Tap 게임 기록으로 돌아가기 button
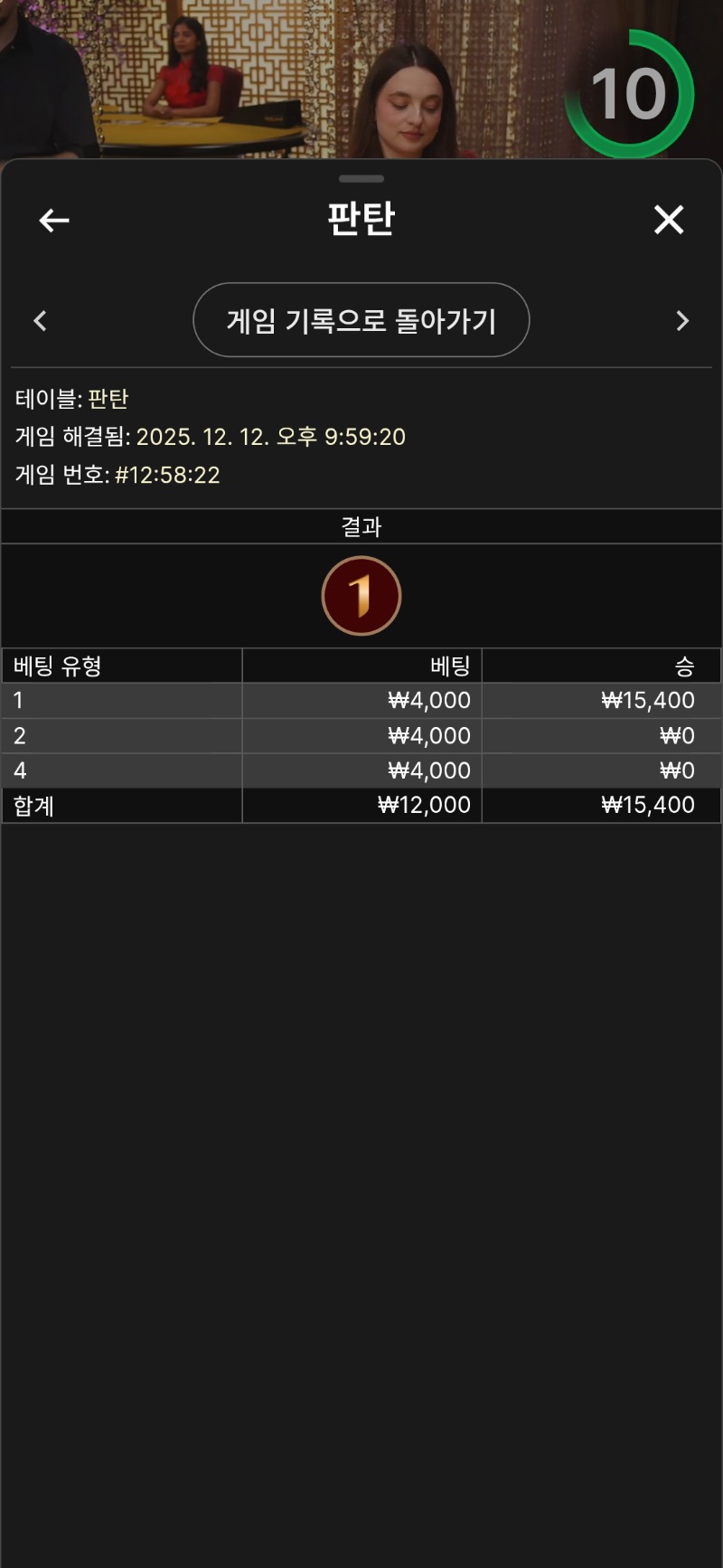 (361, 320)
